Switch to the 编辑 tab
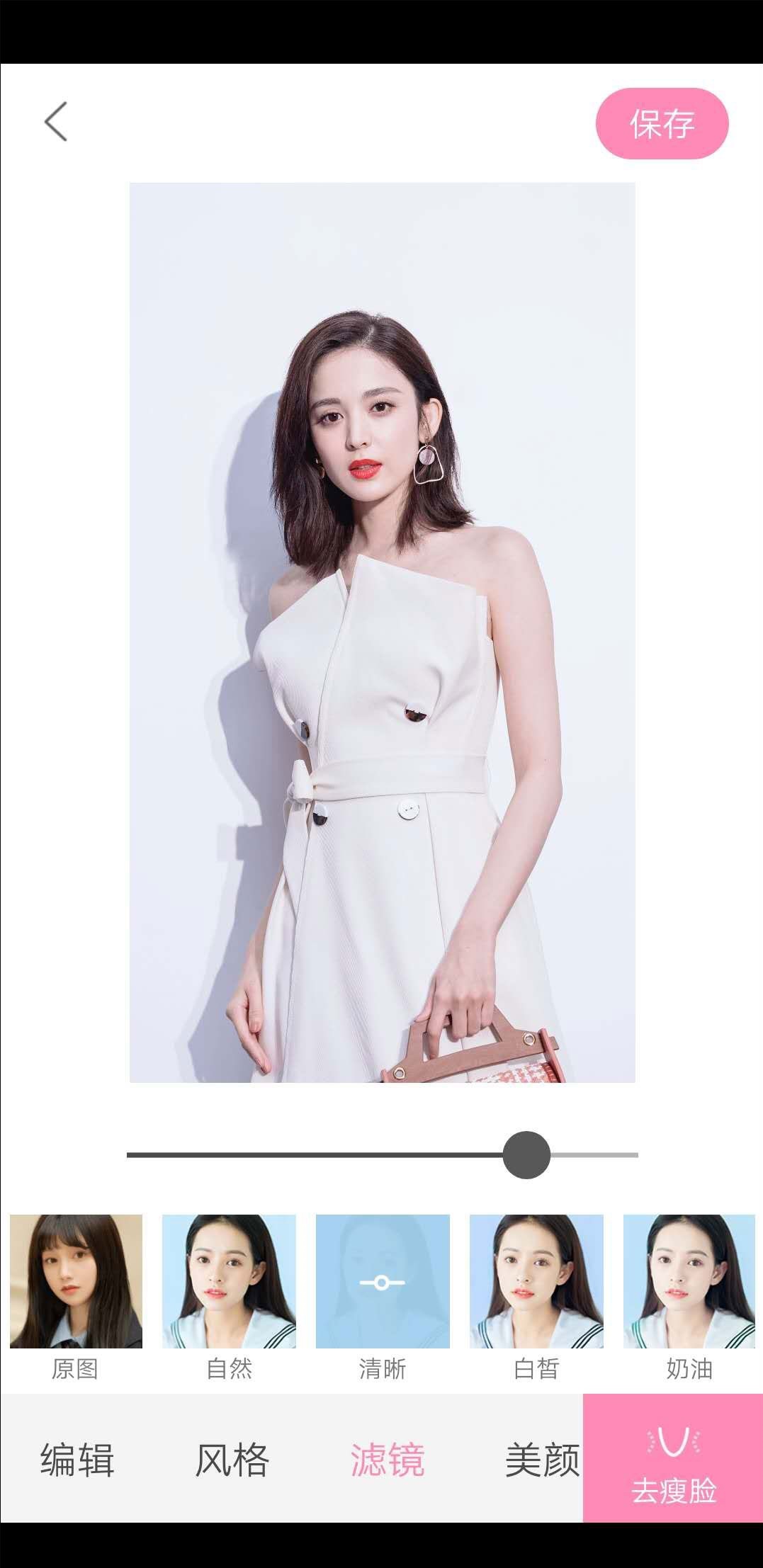This screenshot has height=1568, width=763. [x=77, y=1460]
